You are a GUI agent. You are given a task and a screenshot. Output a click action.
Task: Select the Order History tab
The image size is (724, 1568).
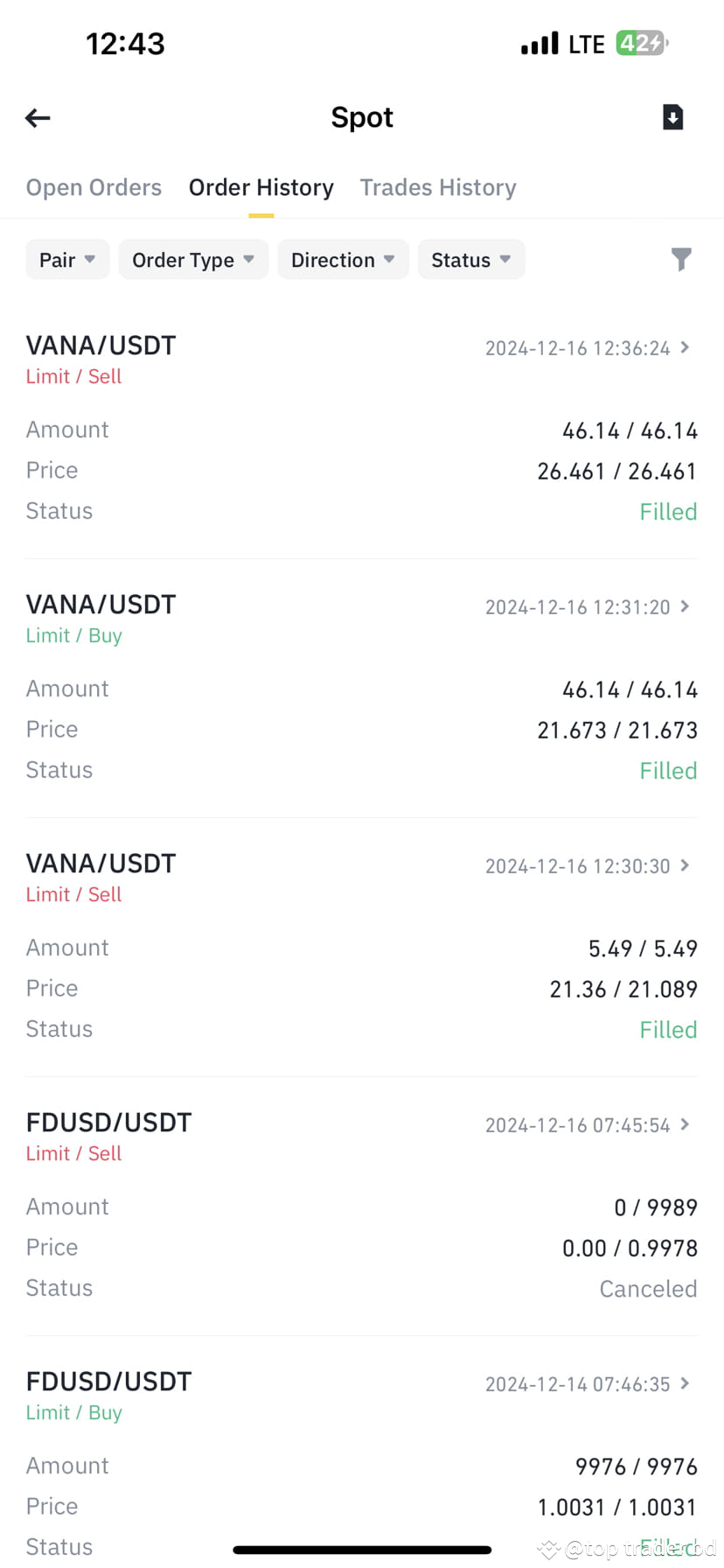(261, 187)
